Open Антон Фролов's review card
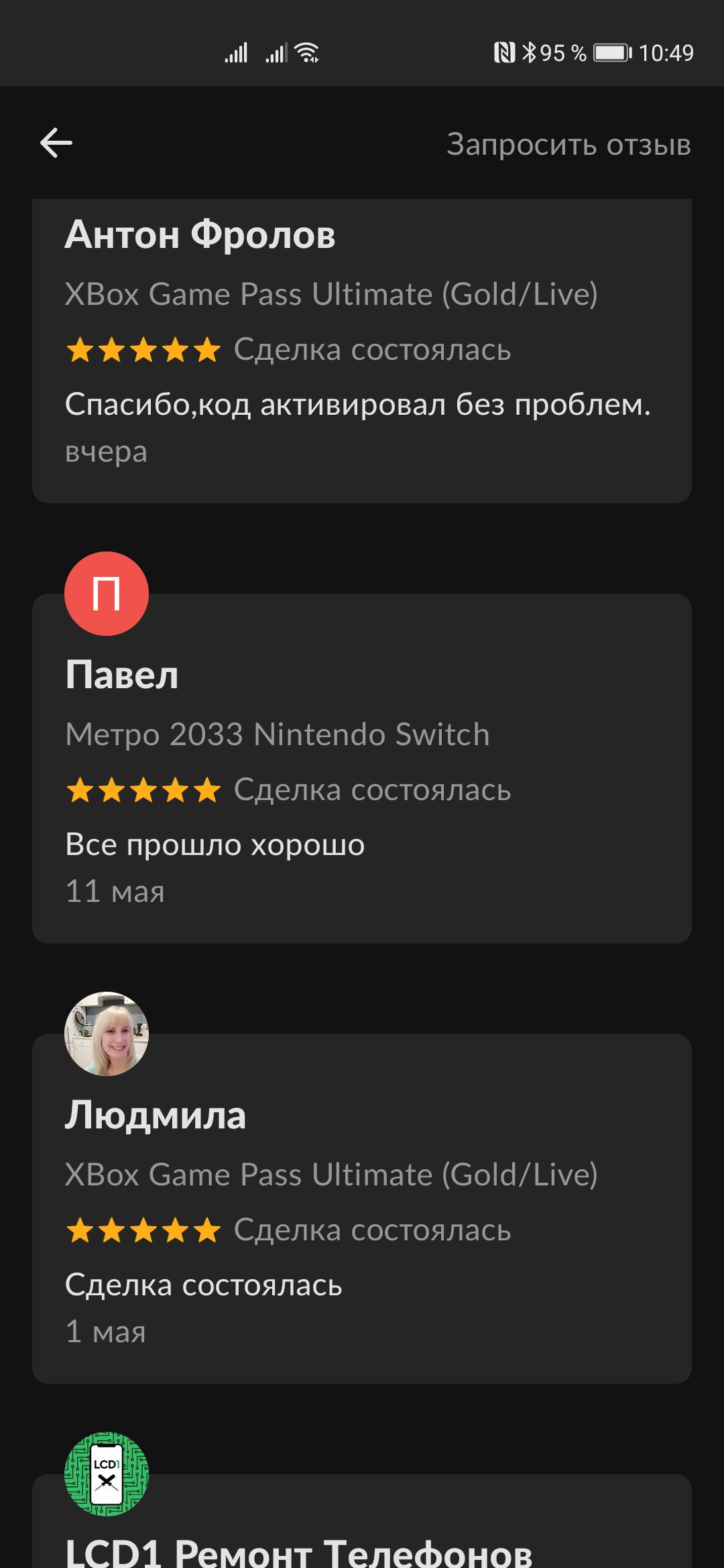The width and height of the screenshot is (724, 1568). [362, 348]
